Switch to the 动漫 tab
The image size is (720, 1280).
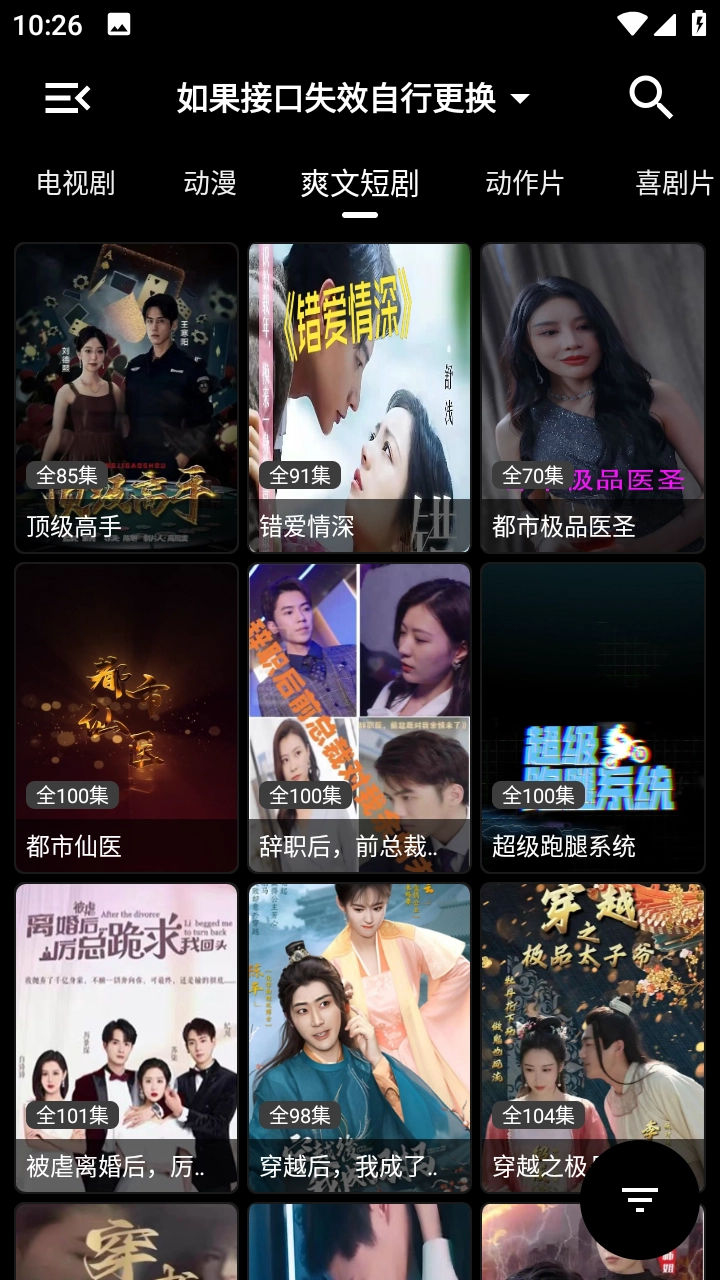coord(210,183)
